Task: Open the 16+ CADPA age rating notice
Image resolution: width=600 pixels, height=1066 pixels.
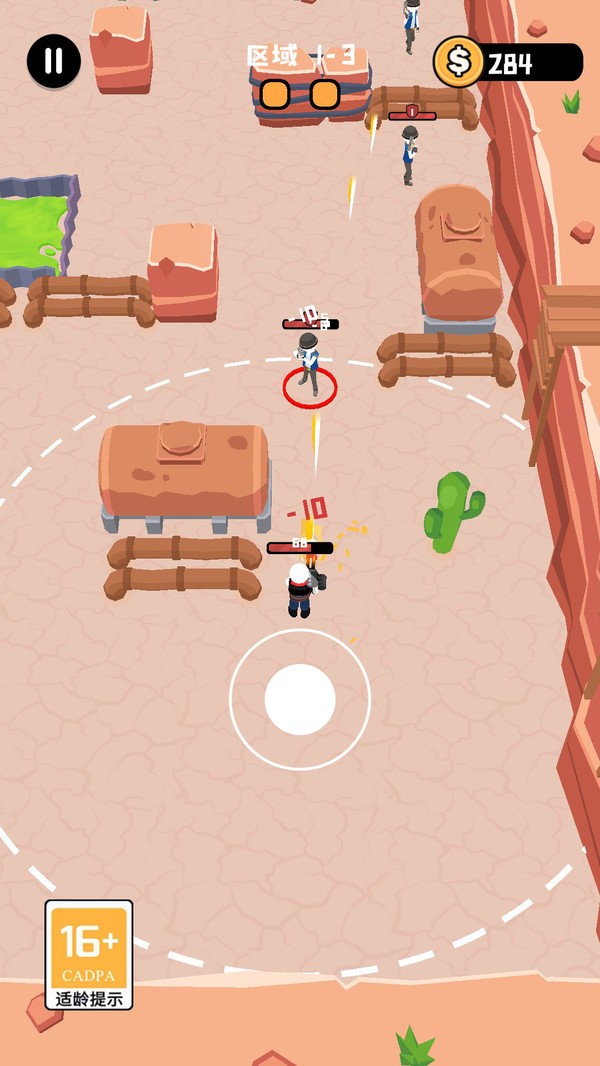Action: pos(89,955)
